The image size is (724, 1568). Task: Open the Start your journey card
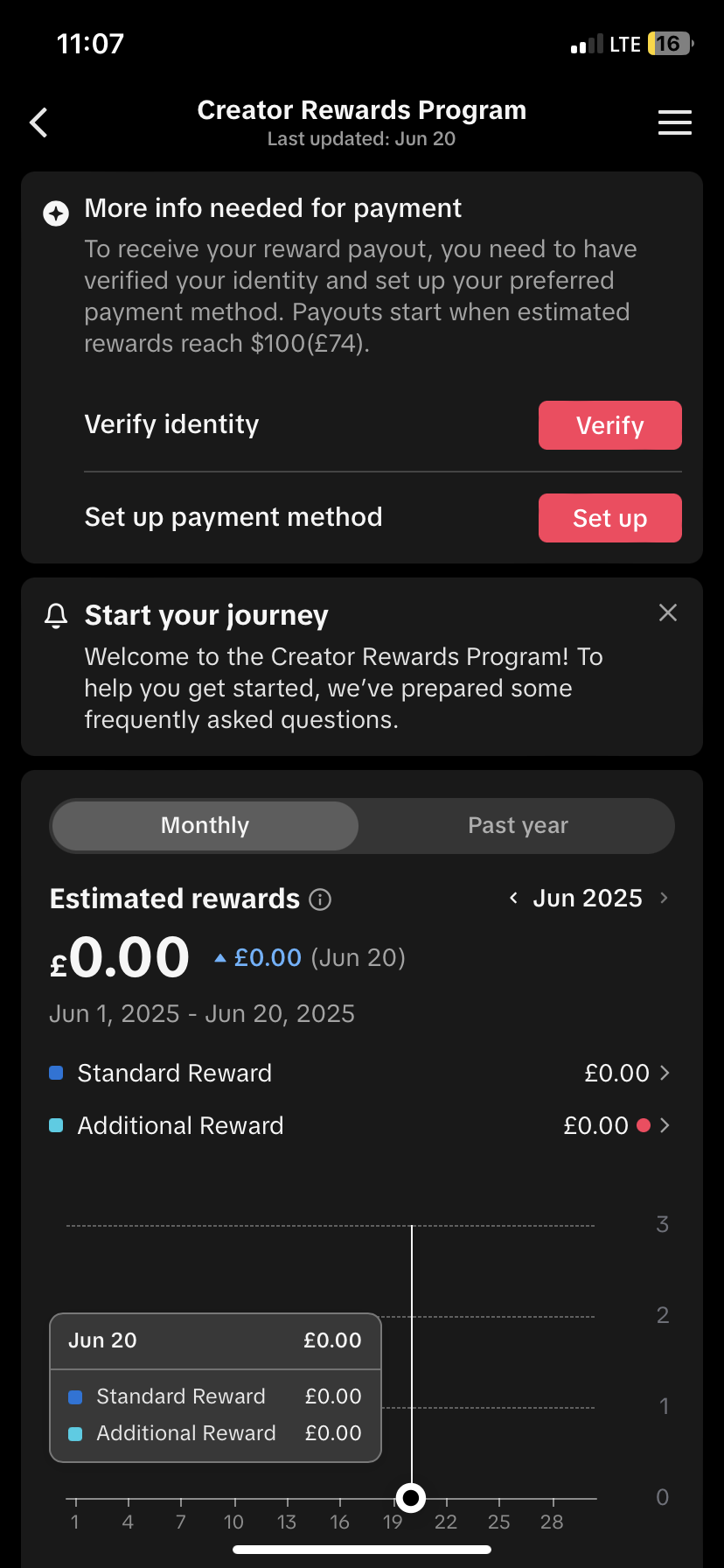(362, 667)
